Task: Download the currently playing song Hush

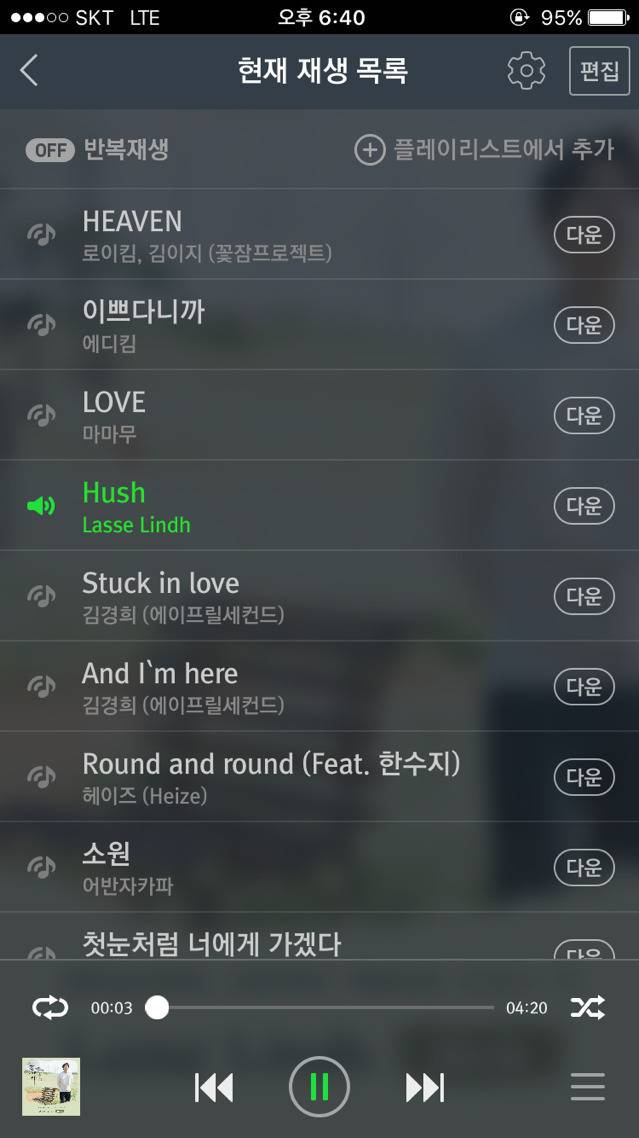Action: [x=584, y=506]
